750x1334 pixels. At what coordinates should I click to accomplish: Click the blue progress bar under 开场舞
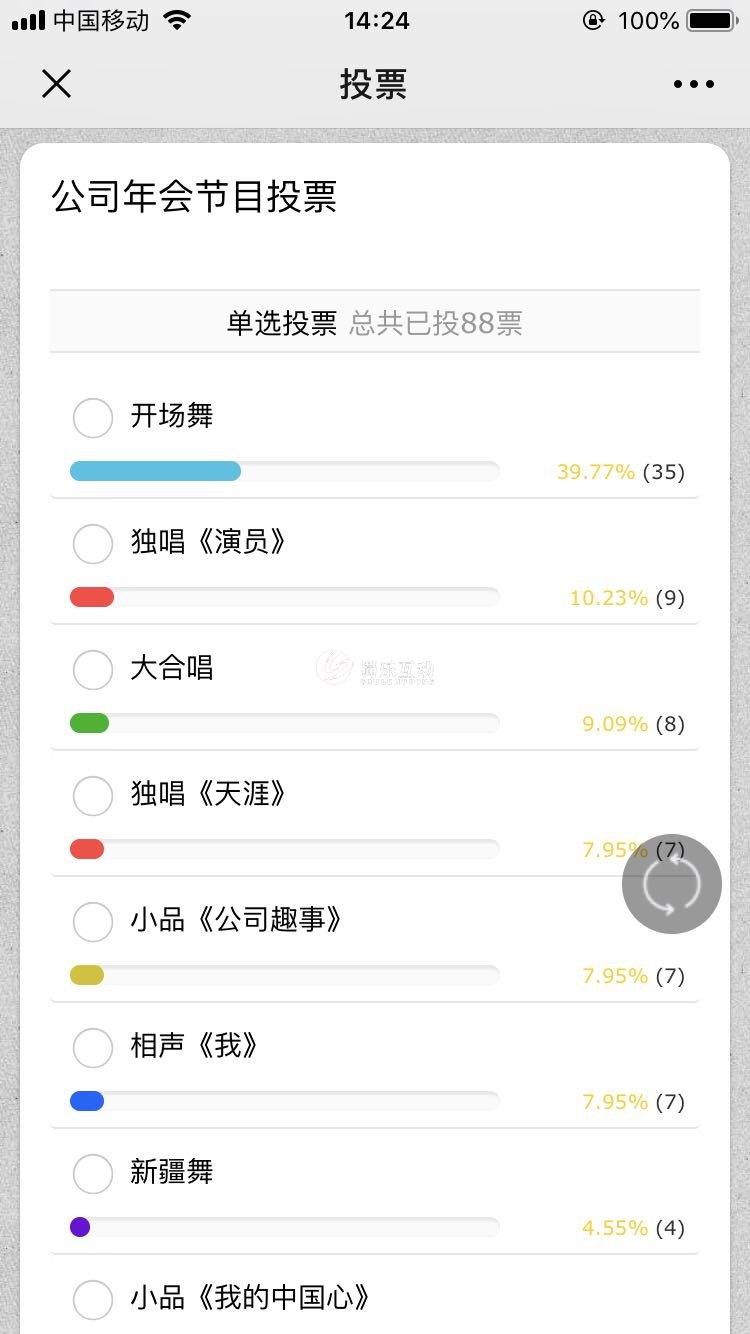[x=155, y=470]
